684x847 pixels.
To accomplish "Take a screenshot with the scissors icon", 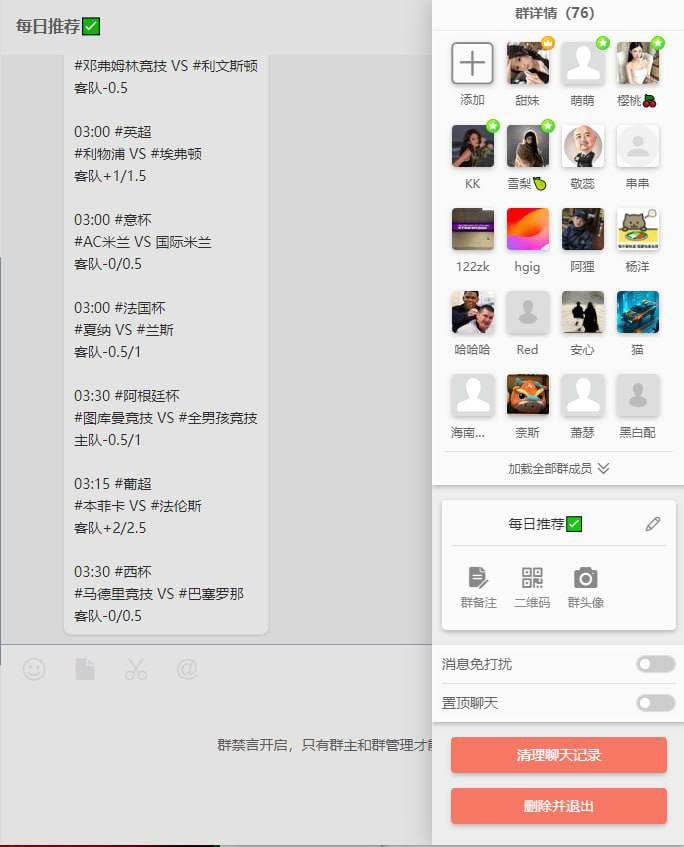I will [x=136, y=669].
